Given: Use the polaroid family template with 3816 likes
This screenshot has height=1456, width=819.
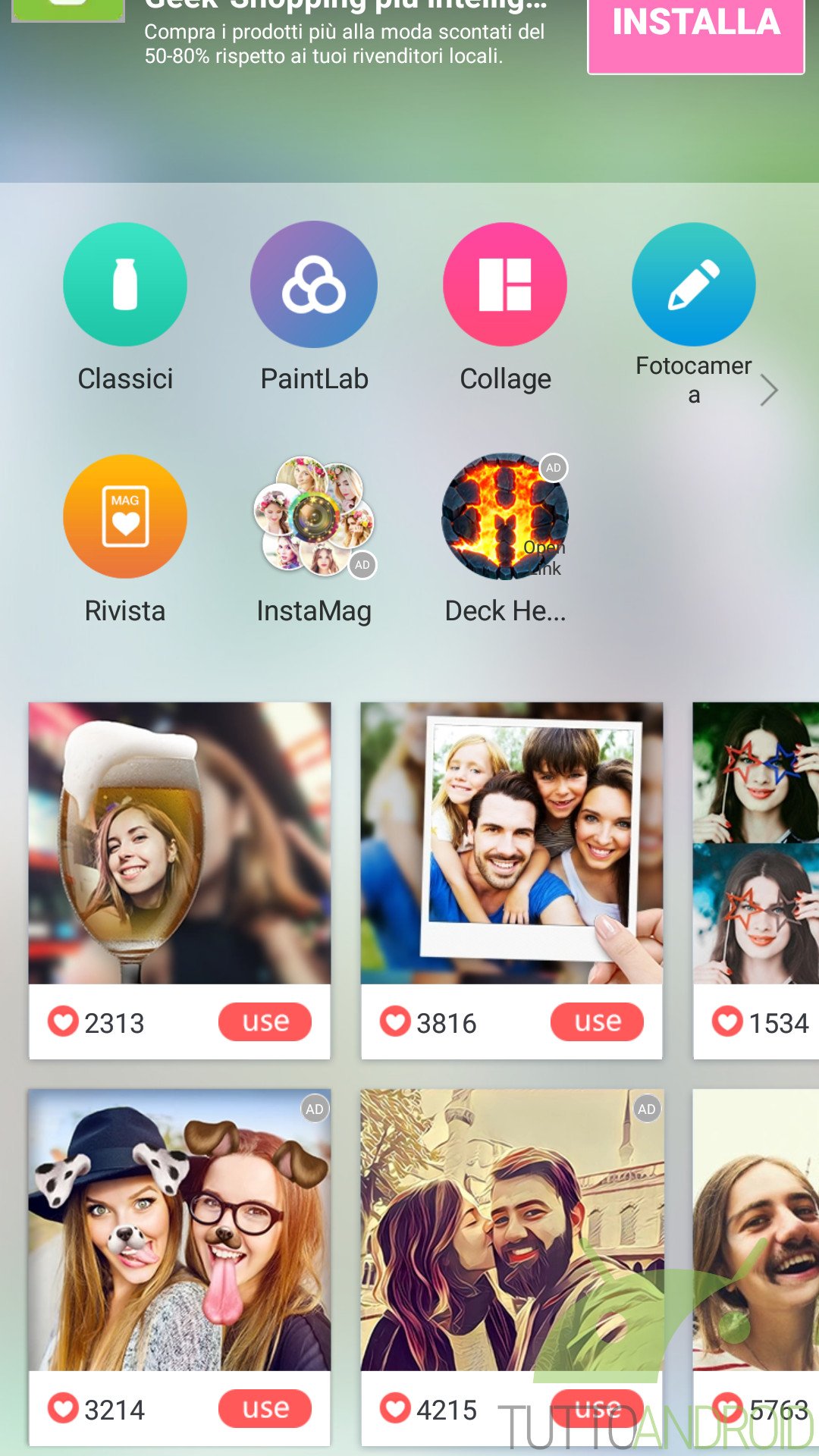Looking at the screenshot, I should [597, 1022].
